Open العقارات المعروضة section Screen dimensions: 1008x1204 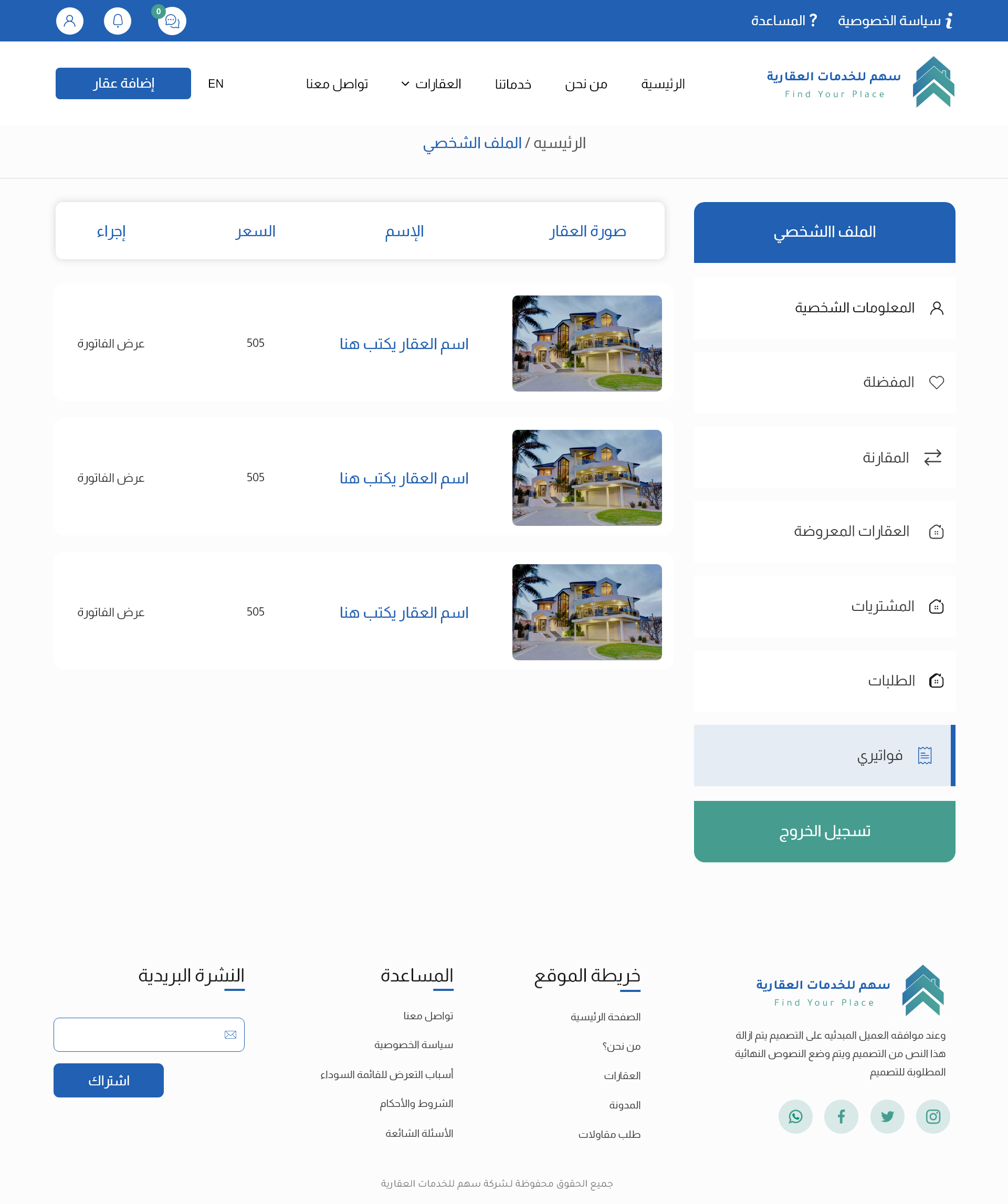click(852, 532)
